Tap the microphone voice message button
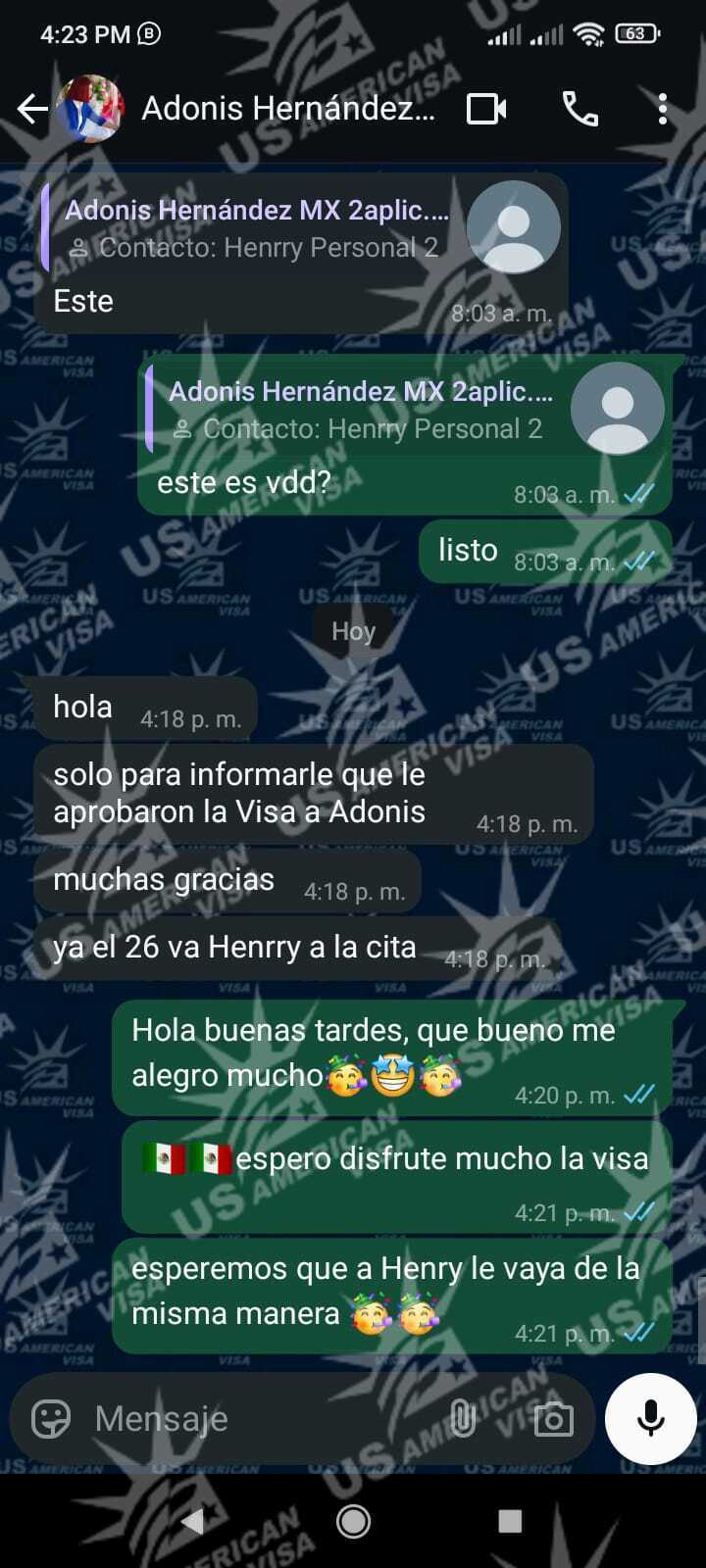The image size is (706, 1568). (x=650, y=1418)
